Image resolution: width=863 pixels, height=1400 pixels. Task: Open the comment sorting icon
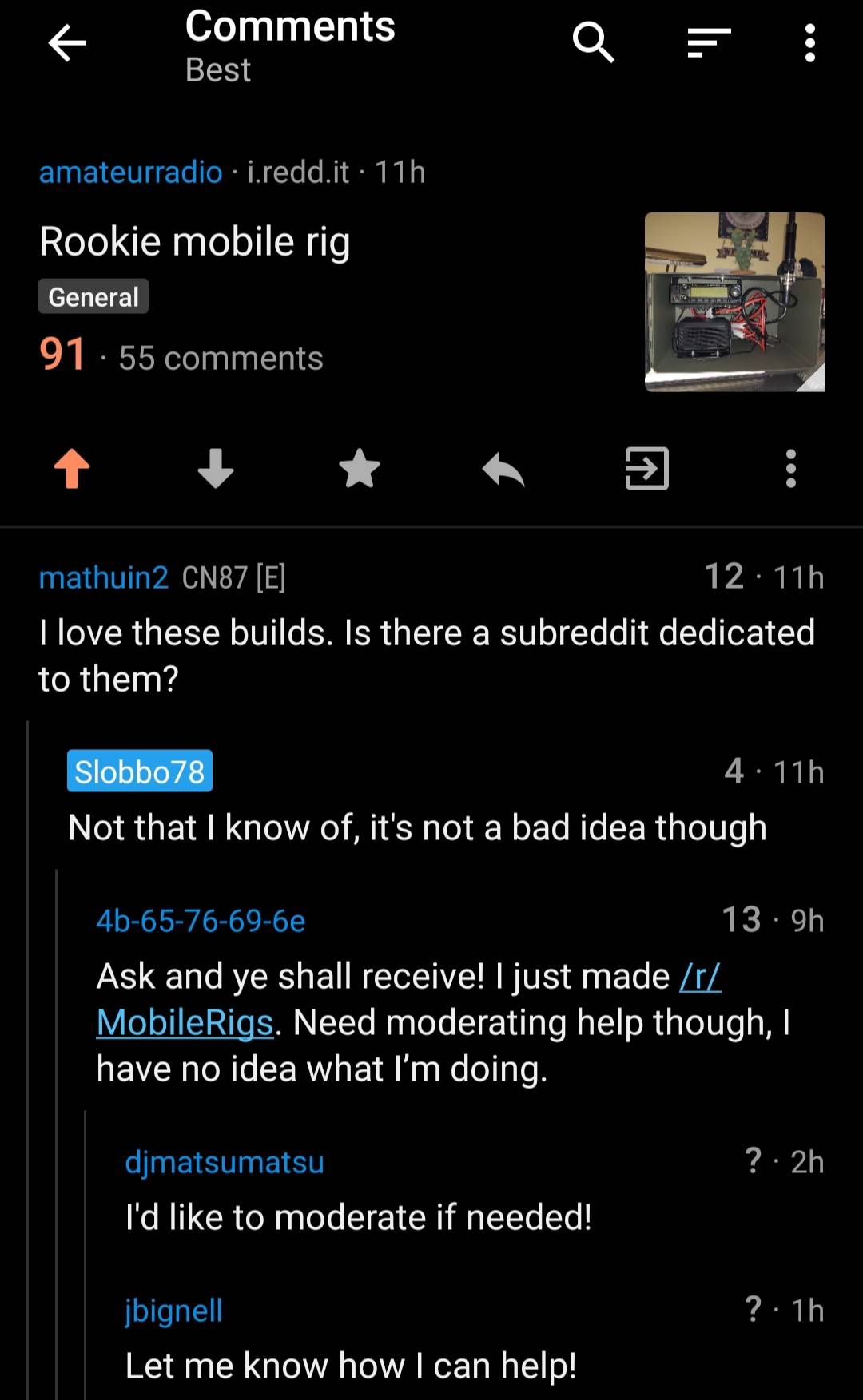[x=706, y=42]
